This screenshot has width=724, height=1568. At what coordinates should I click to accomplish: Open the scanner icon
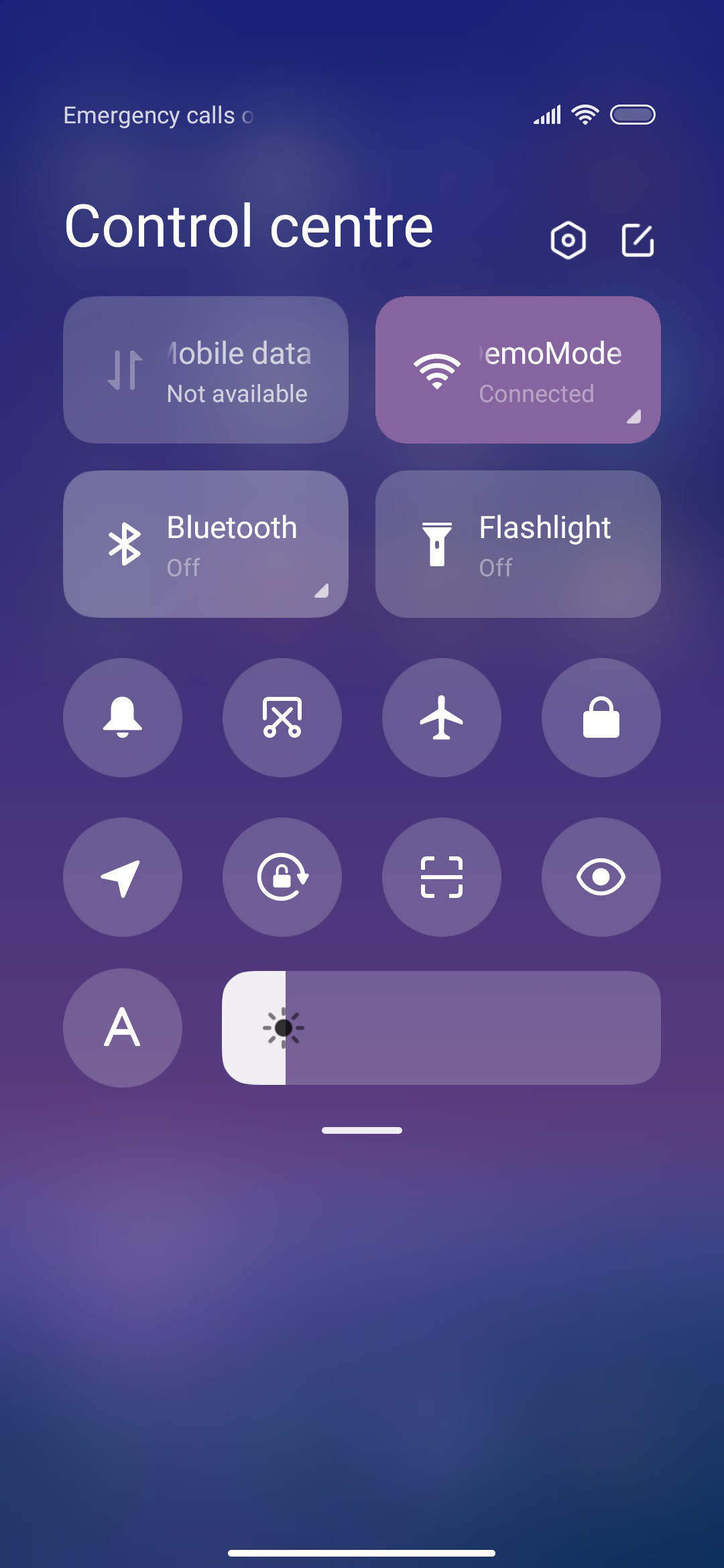(442, 877)
